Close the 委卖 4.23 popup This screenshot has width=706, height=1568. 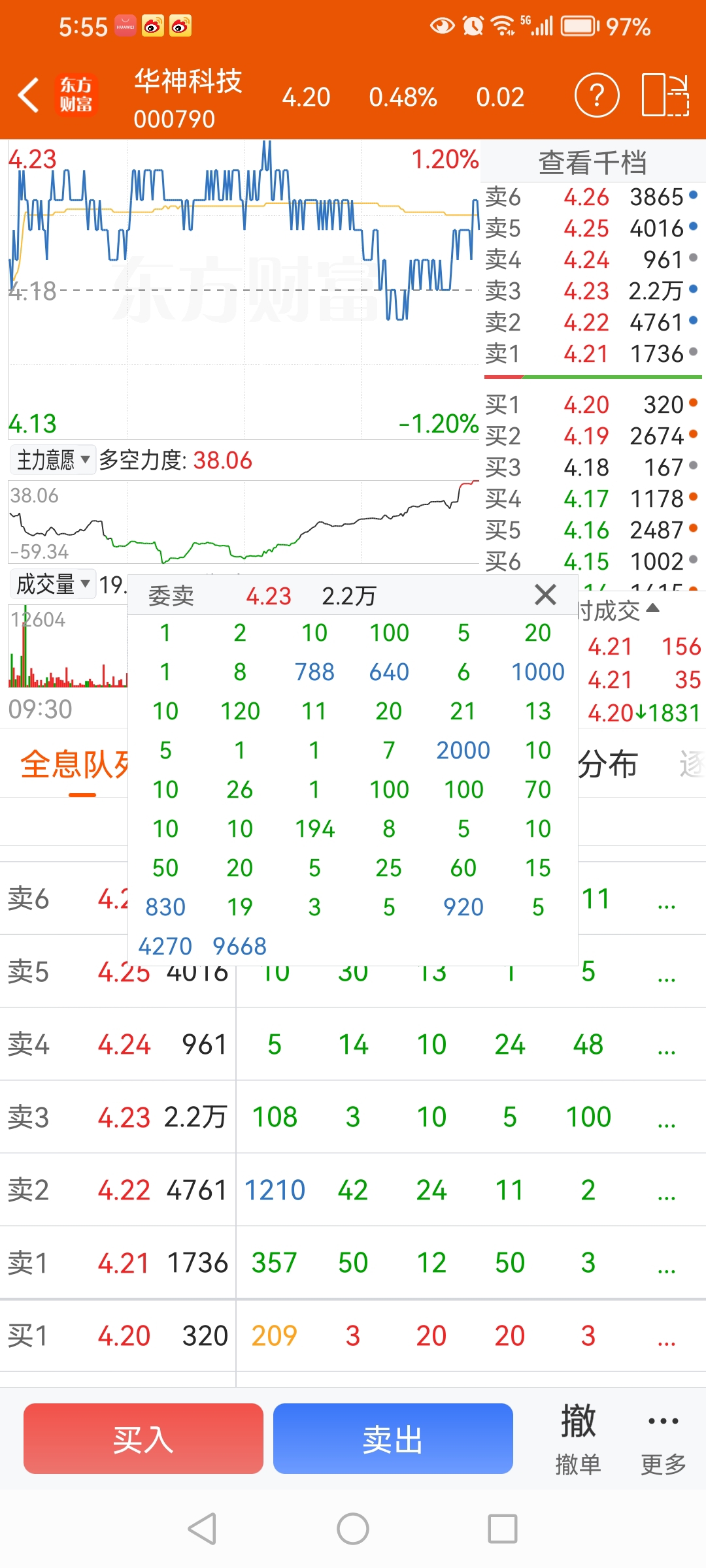click(545, 595)
